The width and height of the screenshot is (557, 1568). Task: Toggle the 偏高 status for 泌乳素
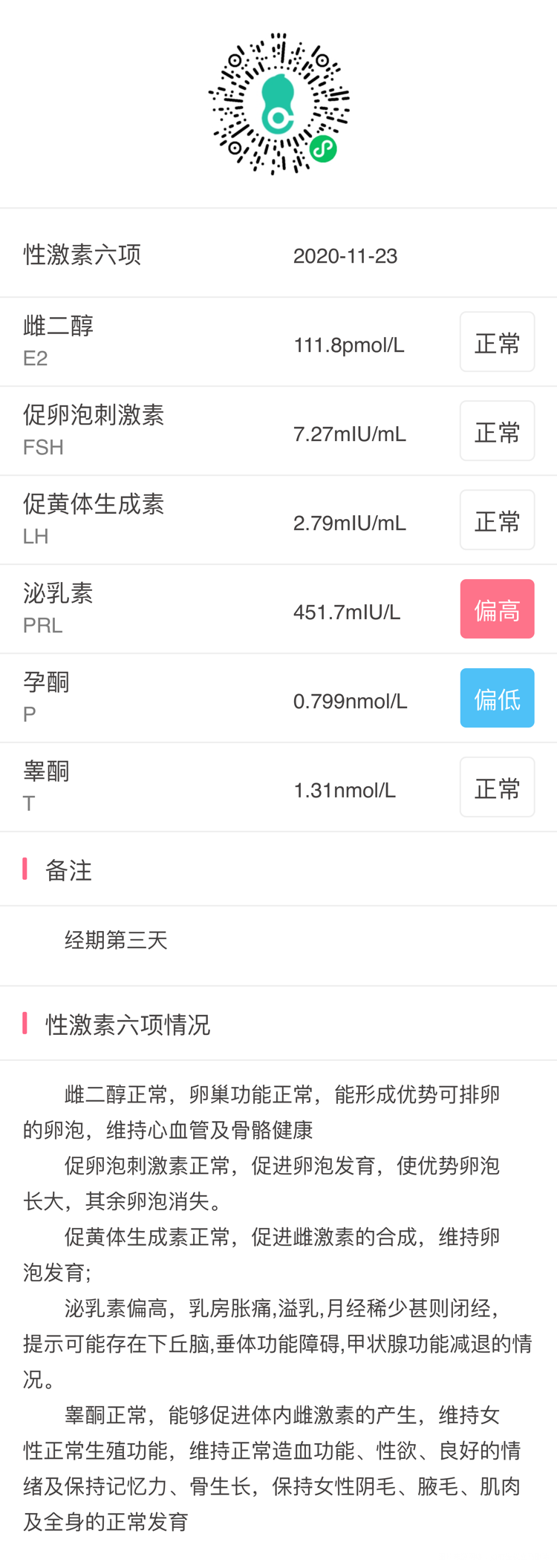(x=497, y=608)
